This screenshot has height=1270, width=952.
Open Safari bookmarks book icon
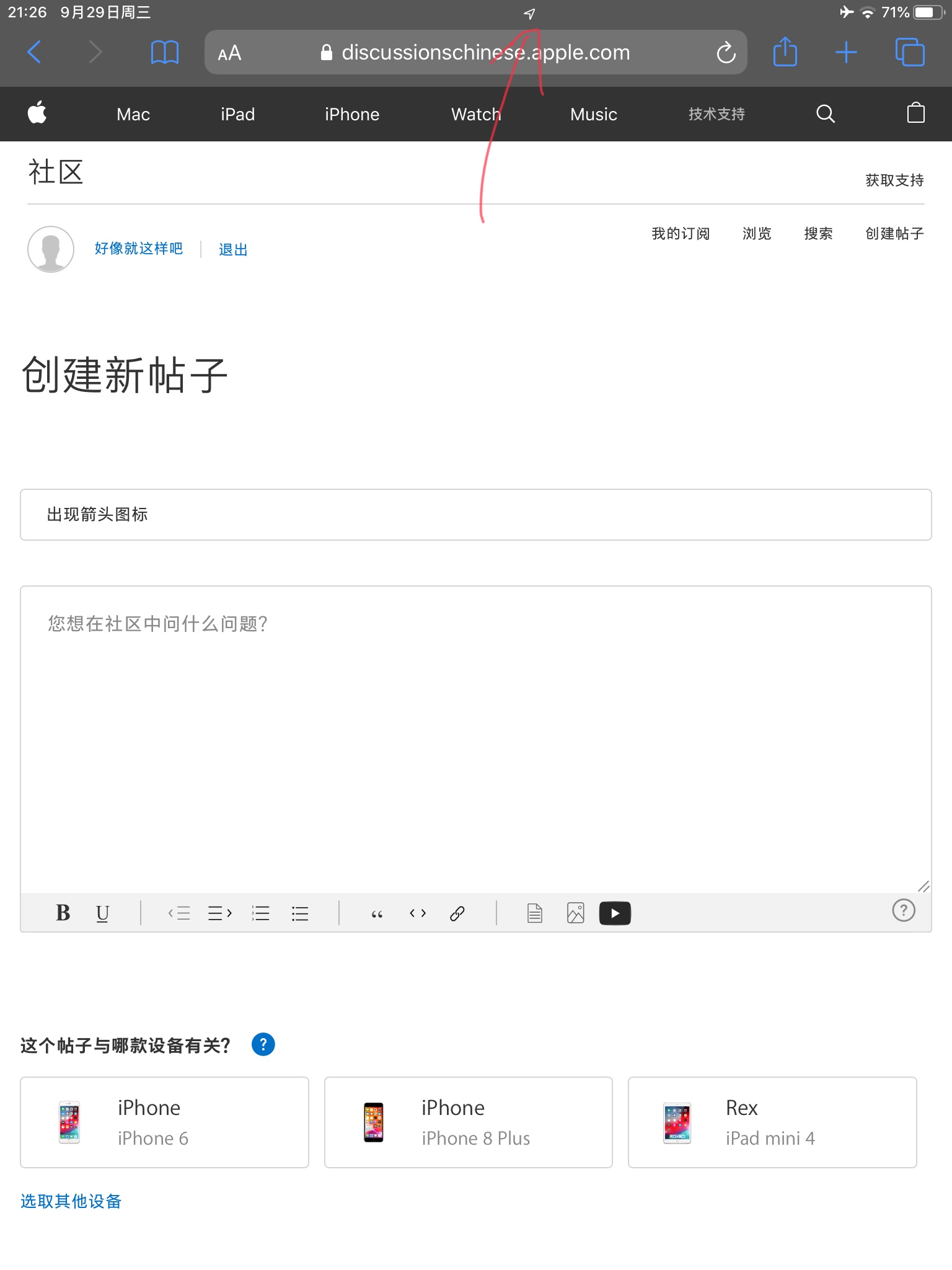tap(164, 52)
